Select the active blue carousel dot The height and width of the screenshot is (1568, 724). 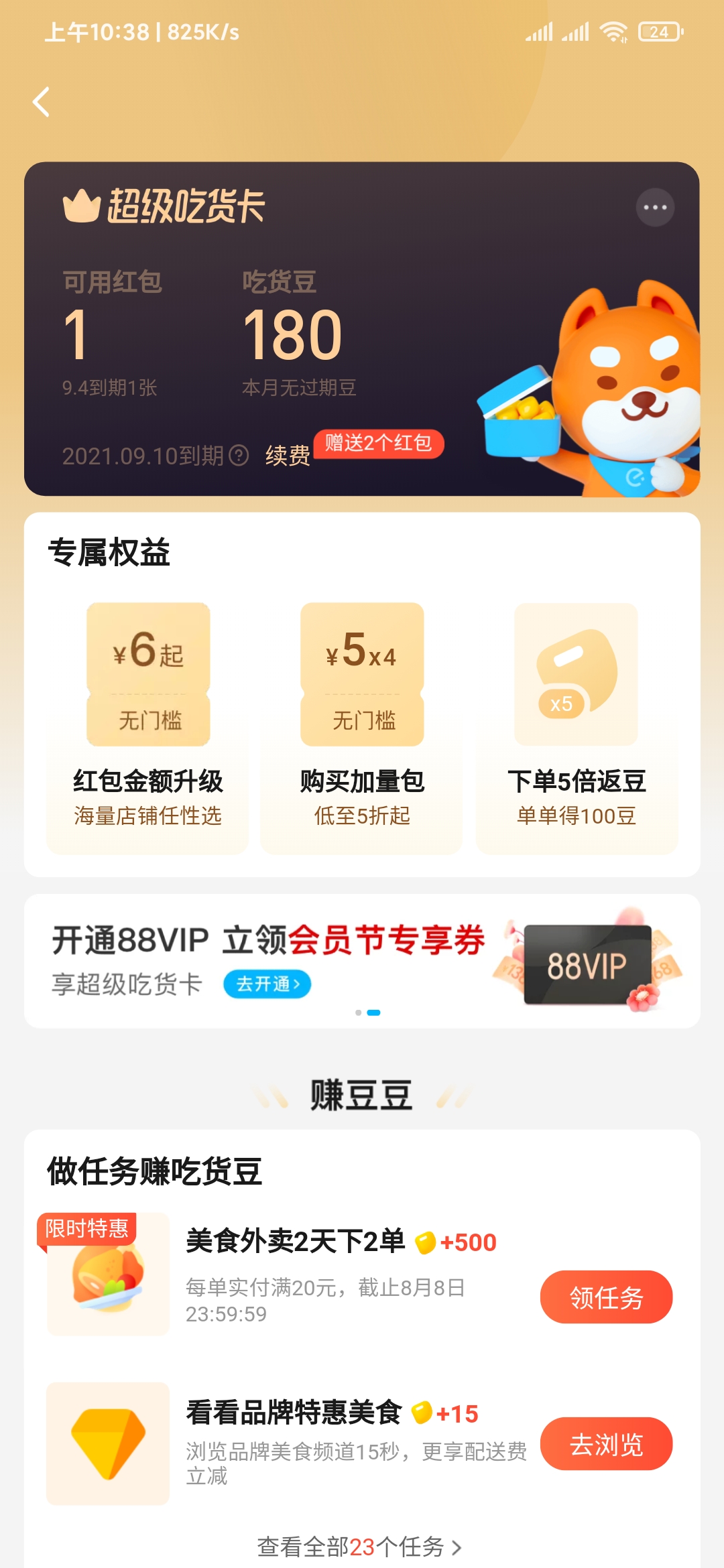coord(373,1012)
